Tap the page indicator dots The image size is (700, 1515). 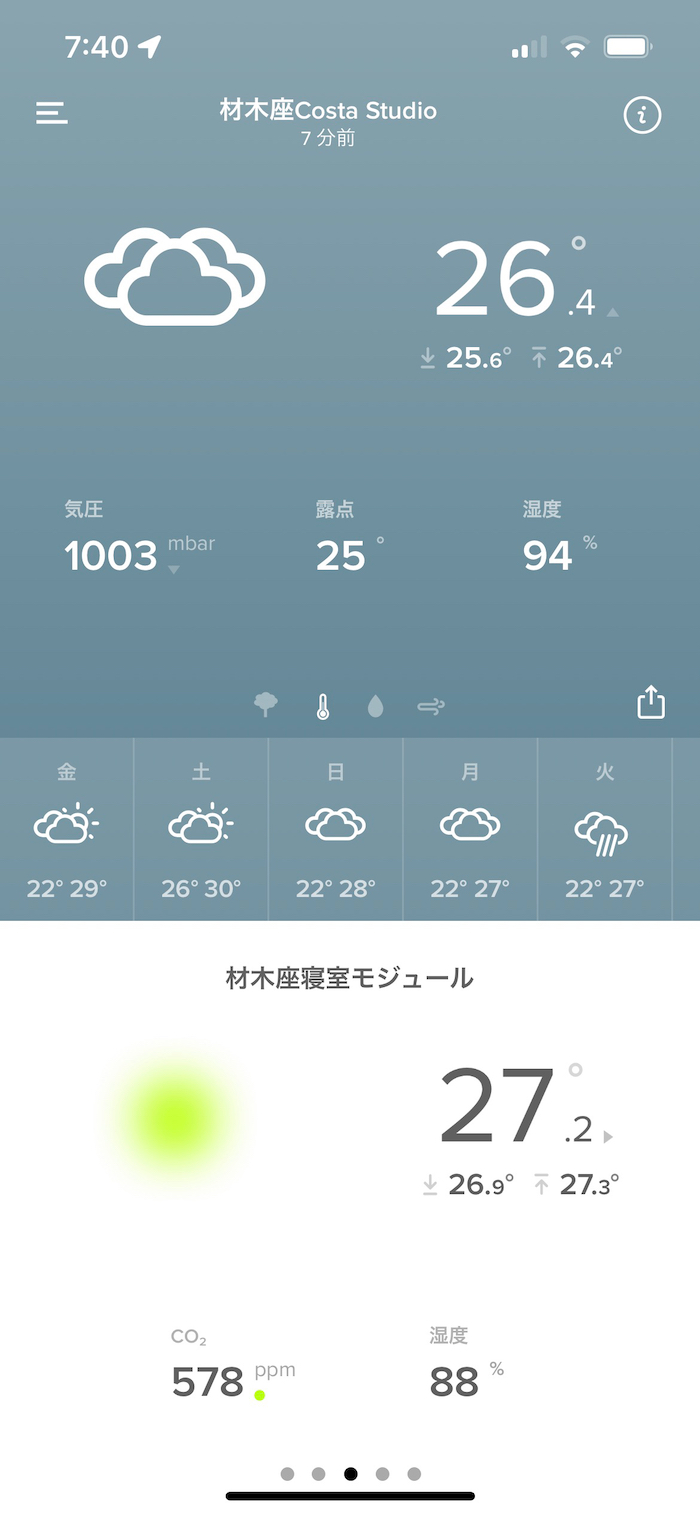pyautogui.click(x=350, y=1473)
